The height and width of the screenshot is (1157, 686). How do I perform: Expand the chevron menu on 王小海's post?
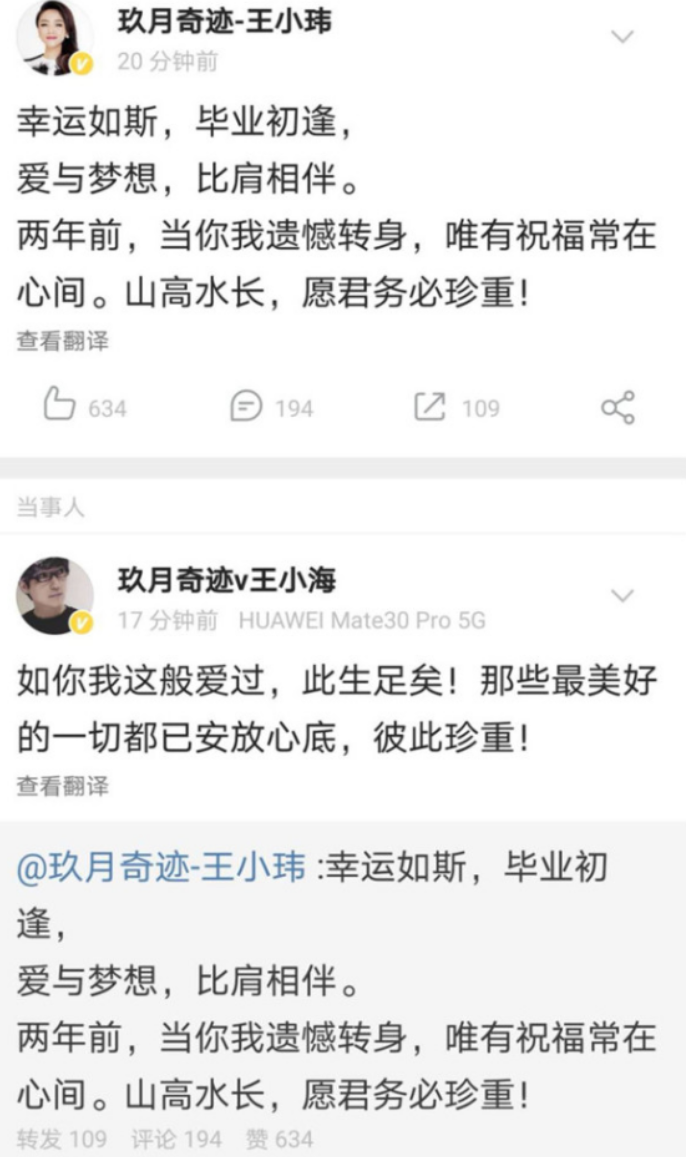tap(622, 596)
